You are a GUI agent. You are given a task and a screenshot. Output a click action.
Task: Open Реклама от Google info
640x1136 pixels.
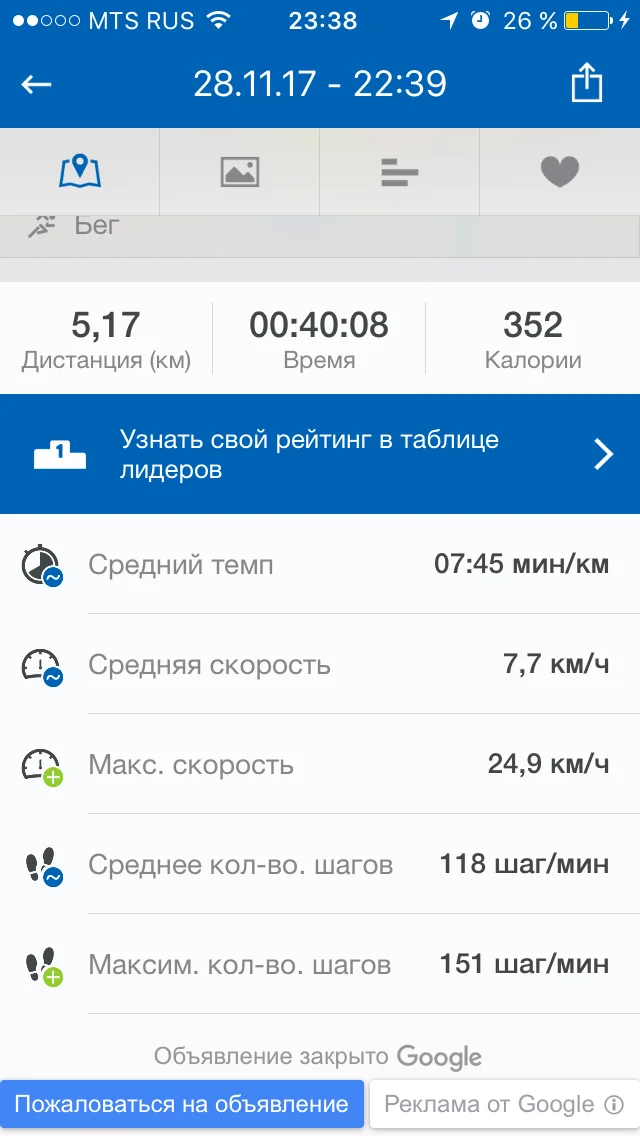tap(504, 1104)
